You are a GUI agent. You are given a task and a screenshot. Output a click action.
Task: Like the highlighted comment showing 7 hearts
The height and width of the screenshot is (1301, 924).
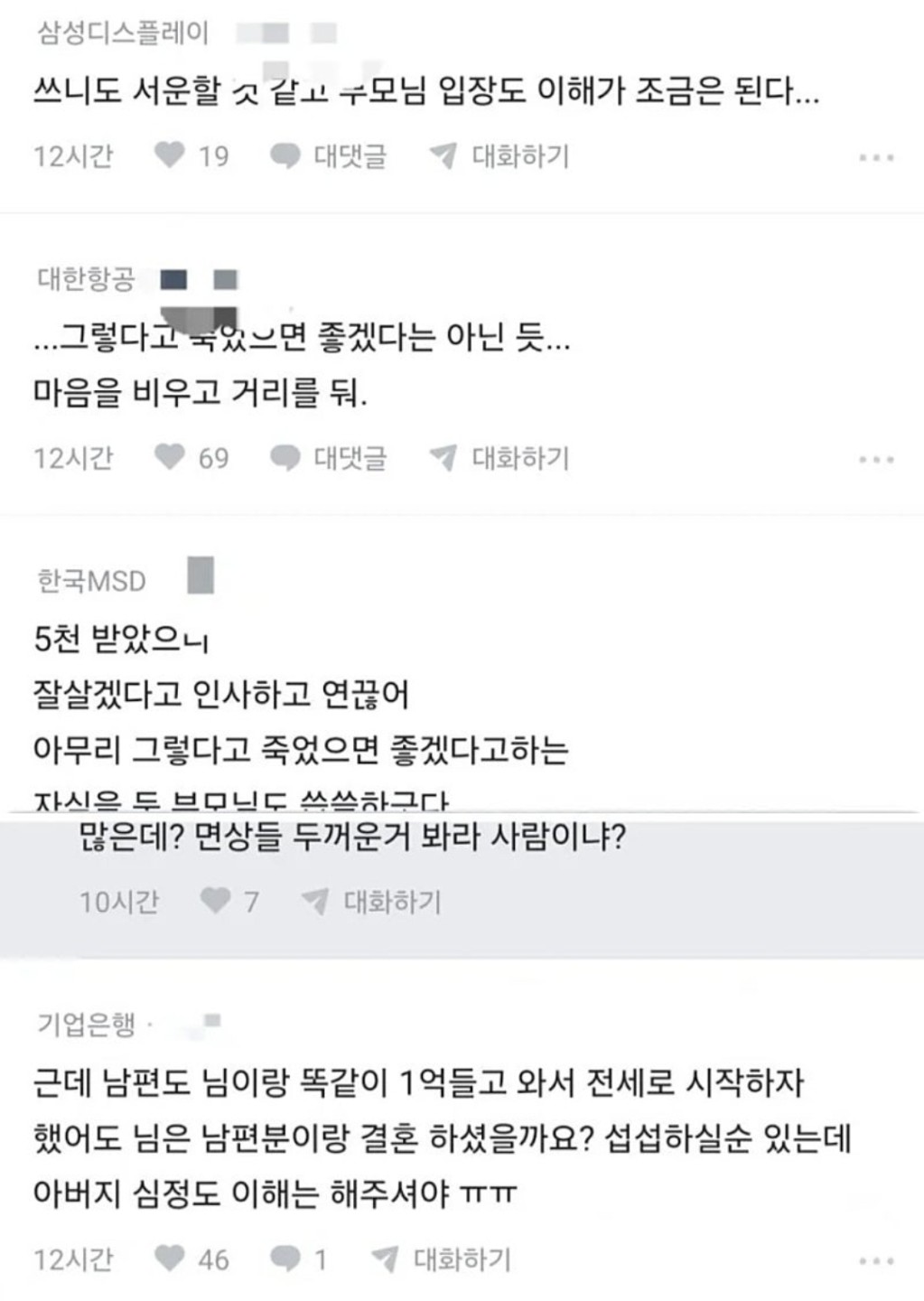215,900
